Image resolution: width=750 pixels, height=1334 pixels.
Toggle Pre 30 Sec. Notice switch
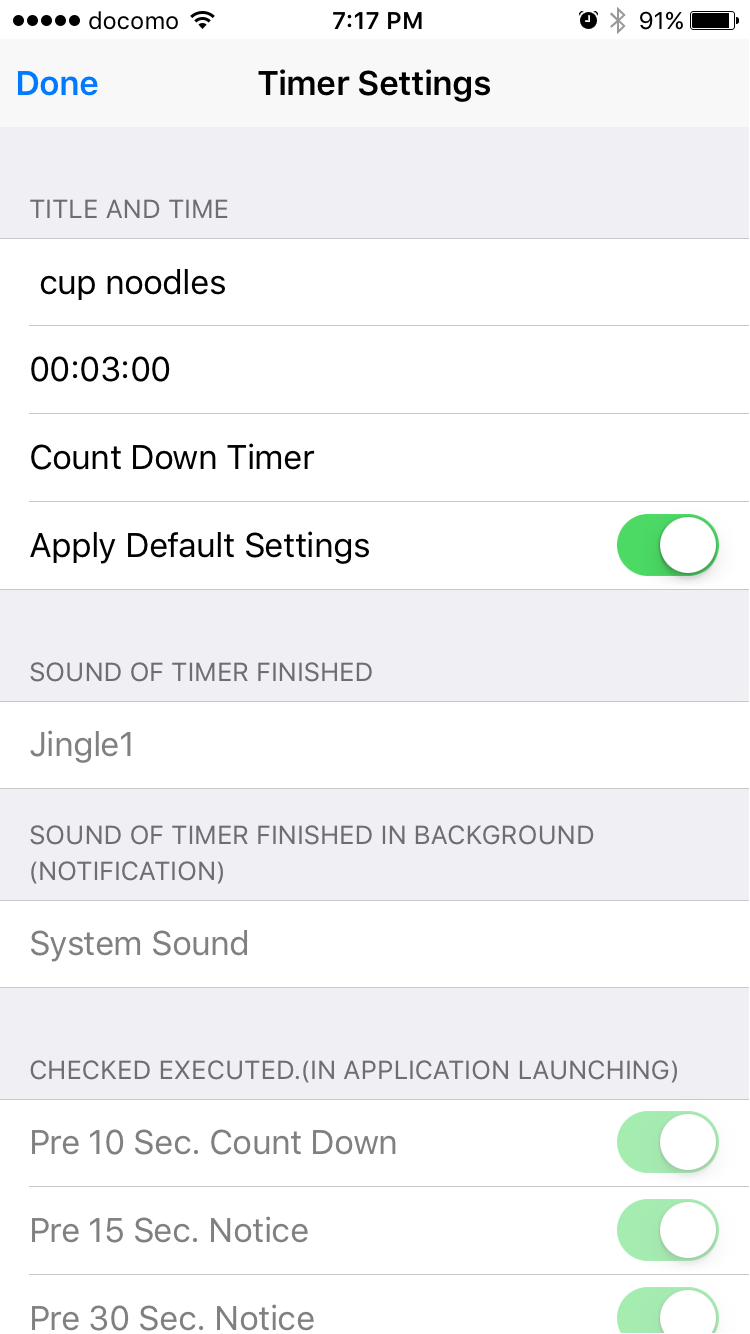(668, 1311)
